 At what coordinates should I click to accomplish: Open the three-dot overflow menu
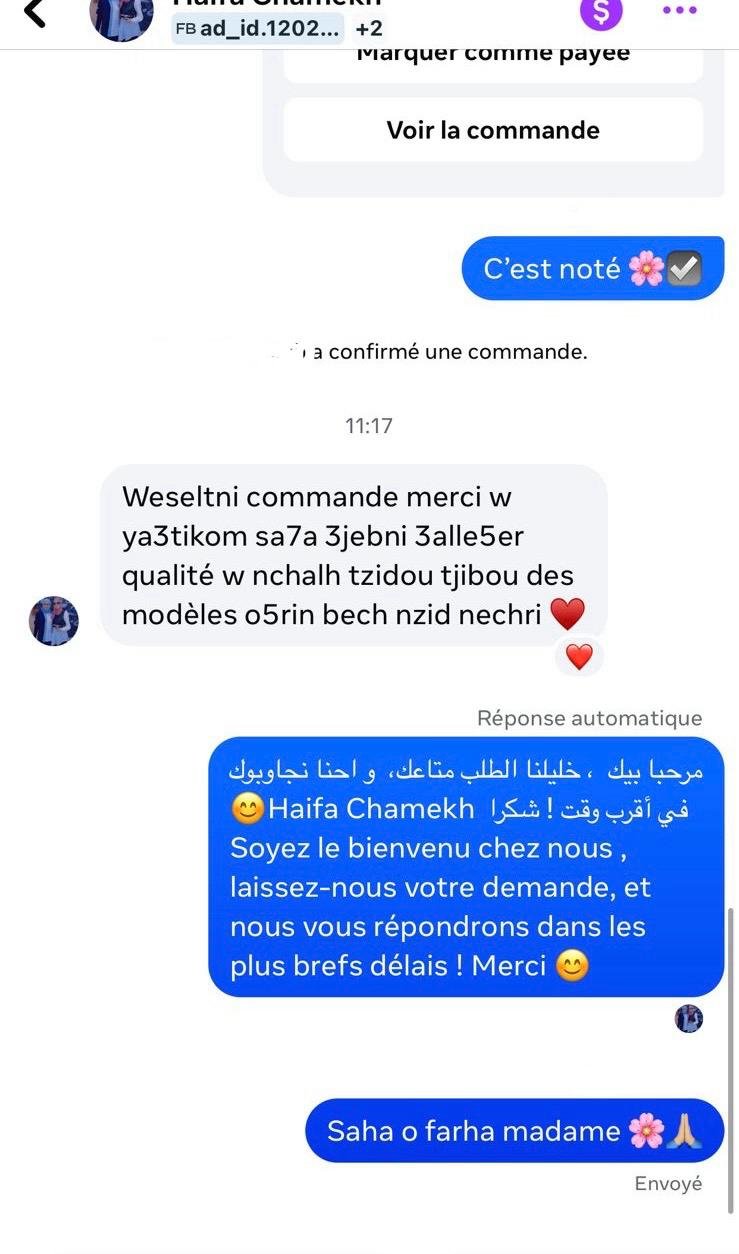coord(680,11)
